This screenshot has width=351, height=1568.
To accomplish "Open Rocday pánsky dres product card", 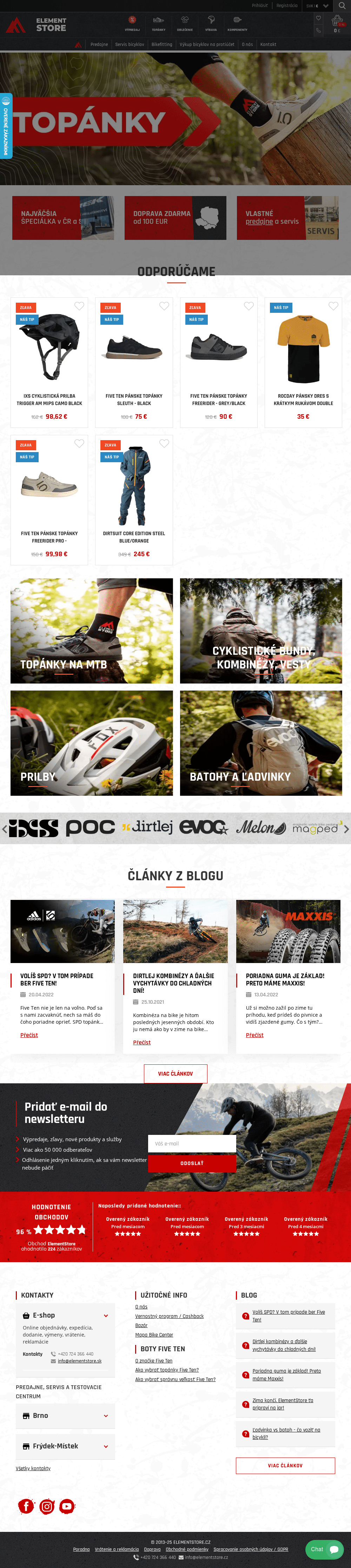I will pos(303,362).
